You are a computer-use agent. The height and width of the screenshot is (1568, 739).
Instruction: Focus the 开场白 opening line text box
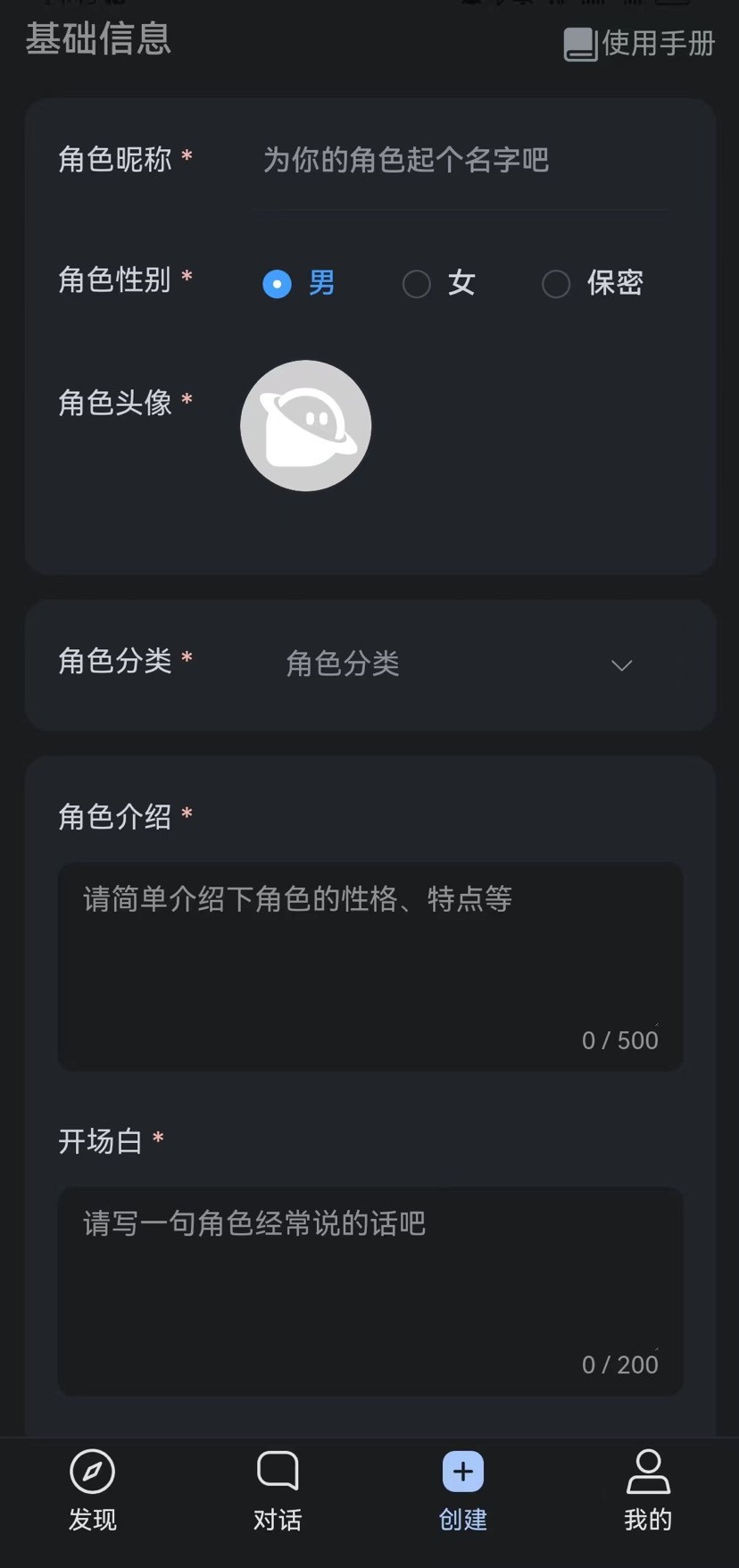tap(370, 1291)
